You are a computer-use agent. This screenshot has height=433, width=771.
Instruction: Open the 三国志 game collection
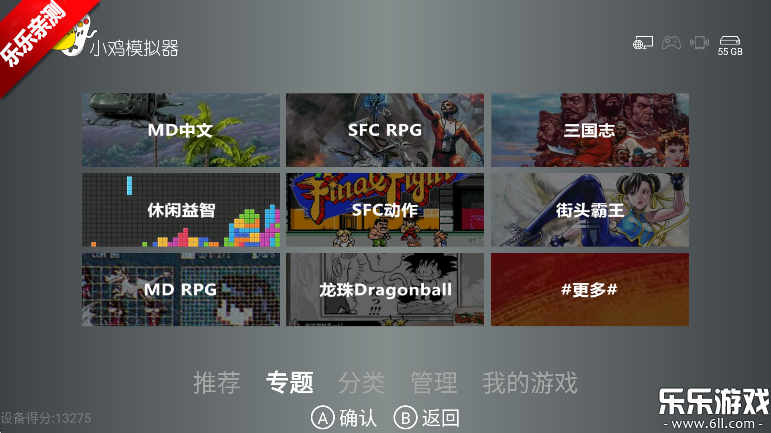(x=589, y=130)
